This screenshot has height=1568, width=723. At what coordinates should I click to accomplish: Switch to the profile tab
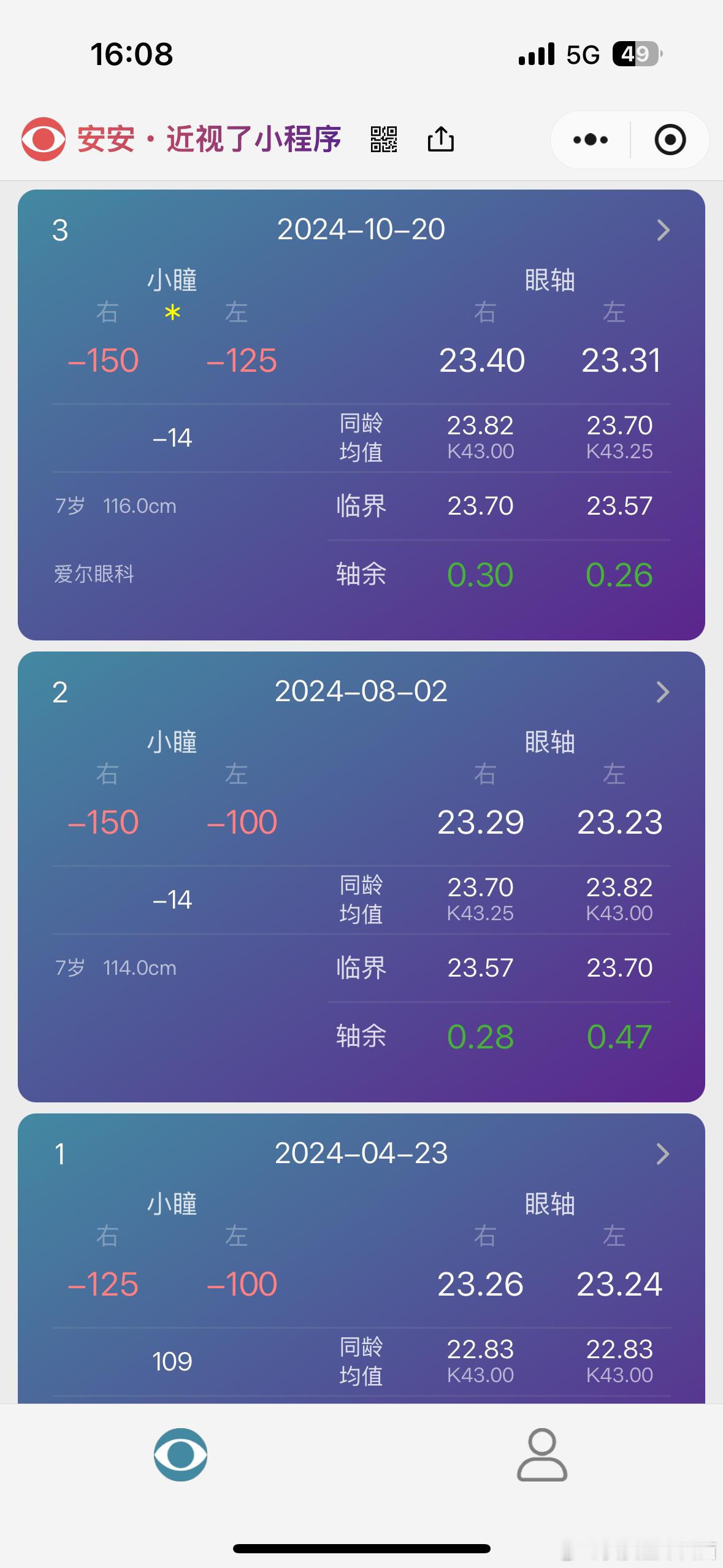pos(542,1455)
